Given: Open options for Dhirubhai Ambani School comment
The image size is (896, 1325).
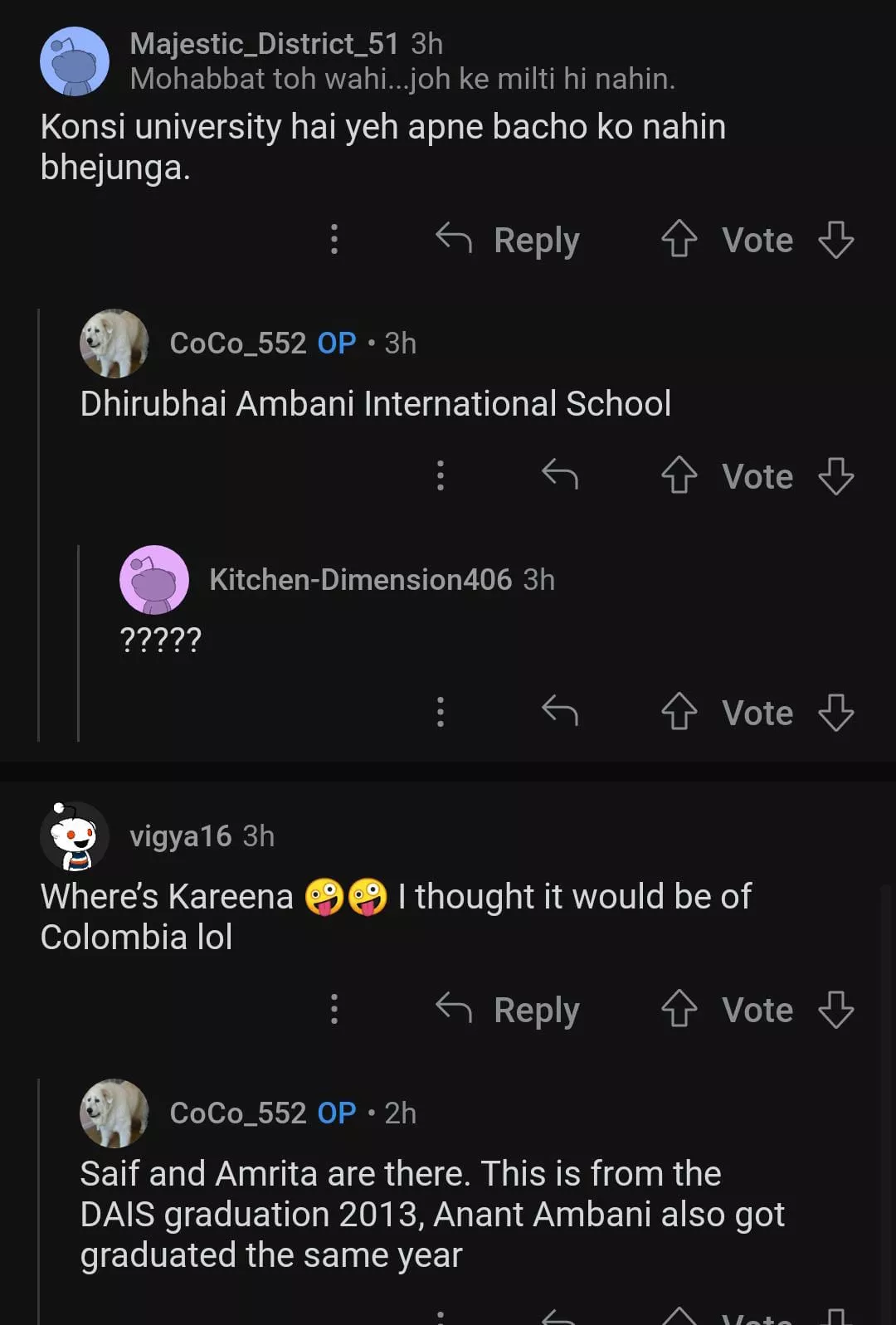Looking at the screenshot, I should point(441,476).
